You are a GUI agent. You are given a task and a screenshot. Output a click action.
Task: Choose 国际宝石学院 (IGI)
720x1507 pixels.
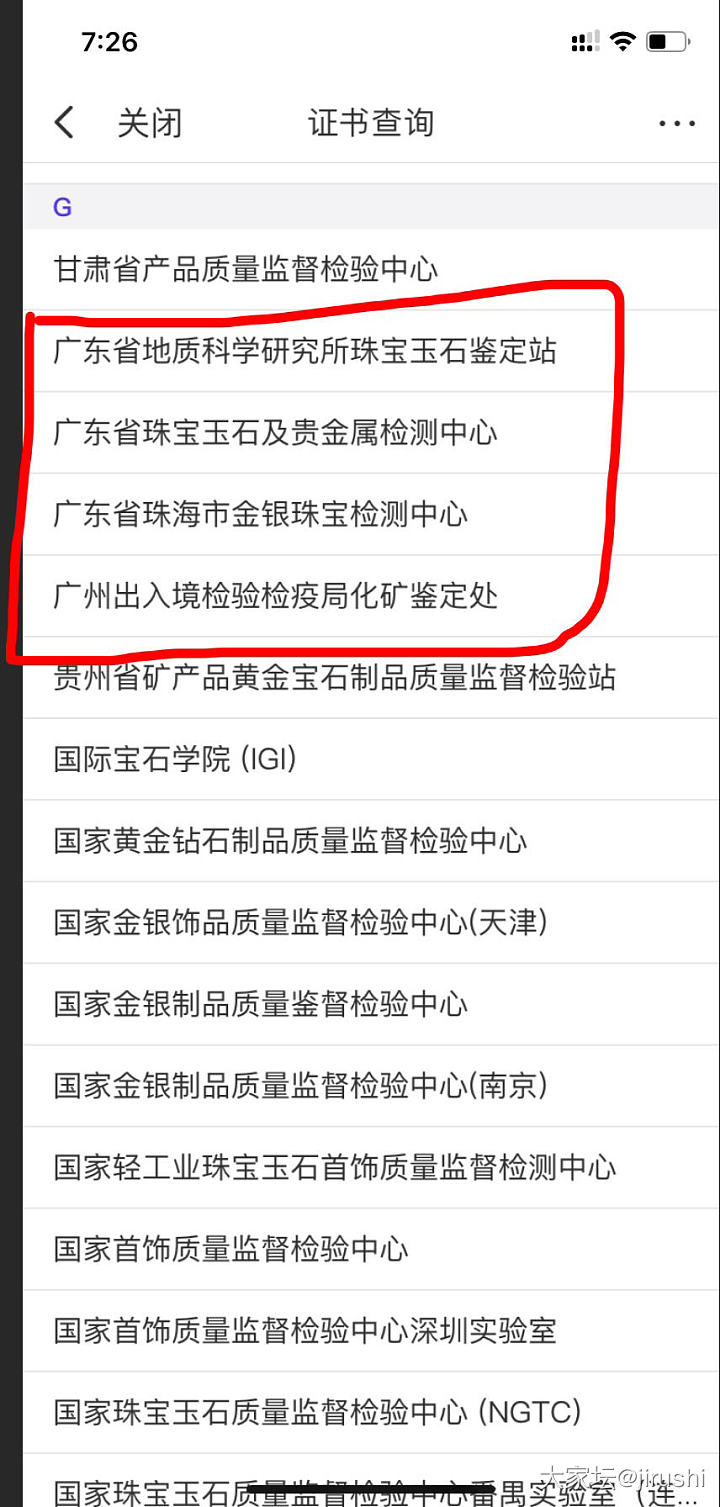[x=175, y=760]
